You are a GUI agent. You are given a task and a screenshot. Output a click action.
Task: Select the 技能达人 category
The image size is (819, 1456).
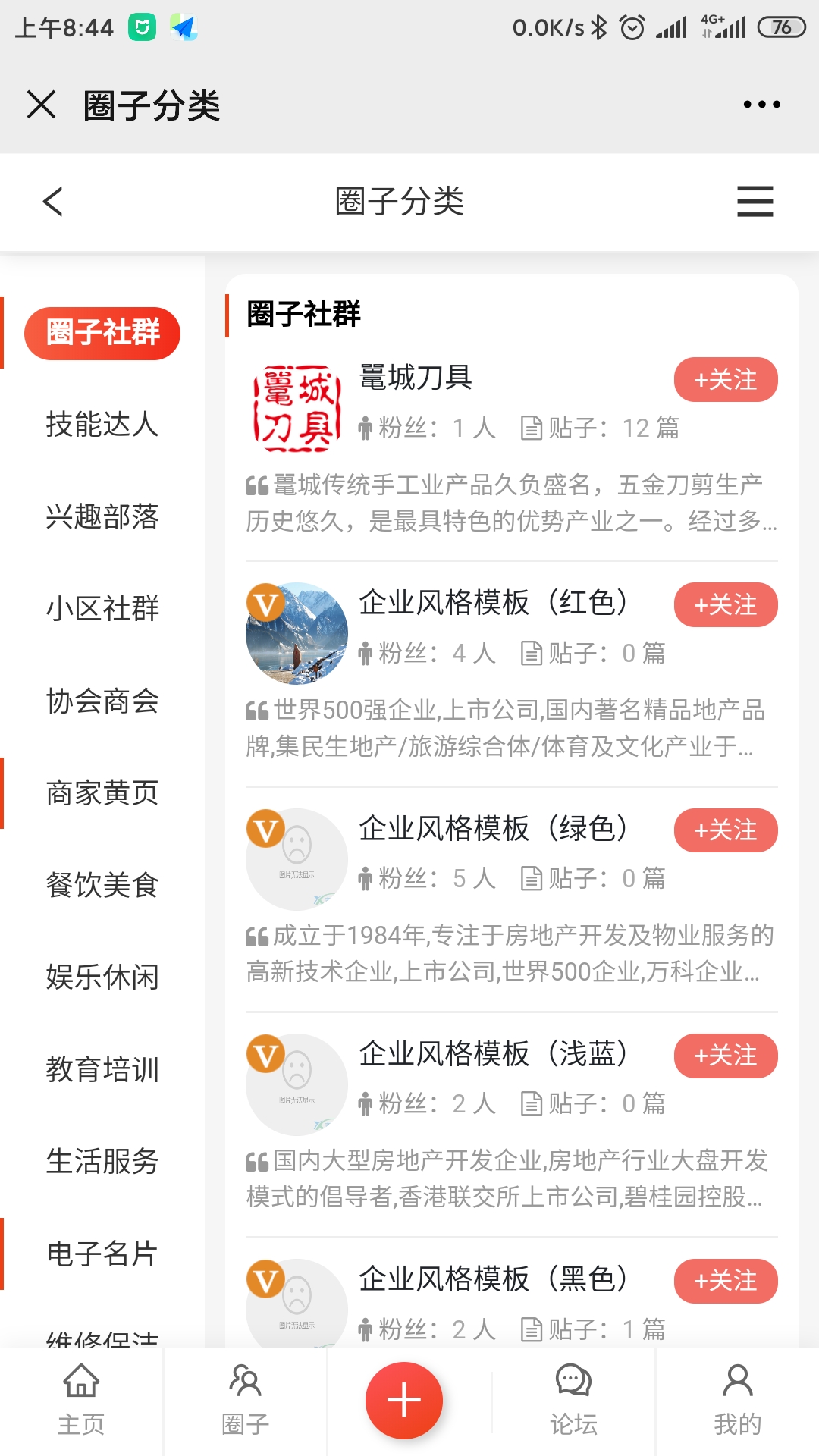pos(102,425)
